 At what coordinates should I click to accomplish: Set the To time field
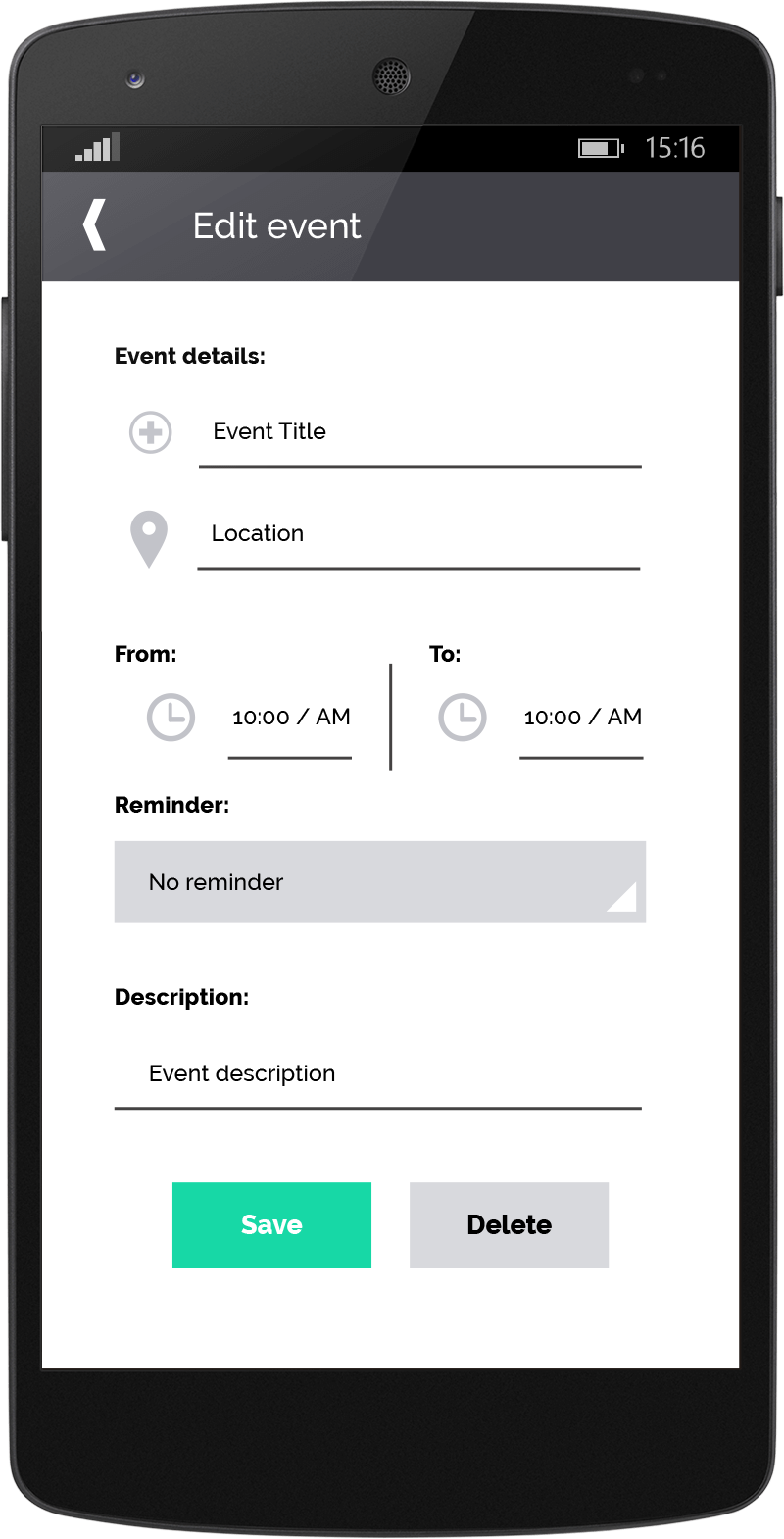[x=581, y=719]
